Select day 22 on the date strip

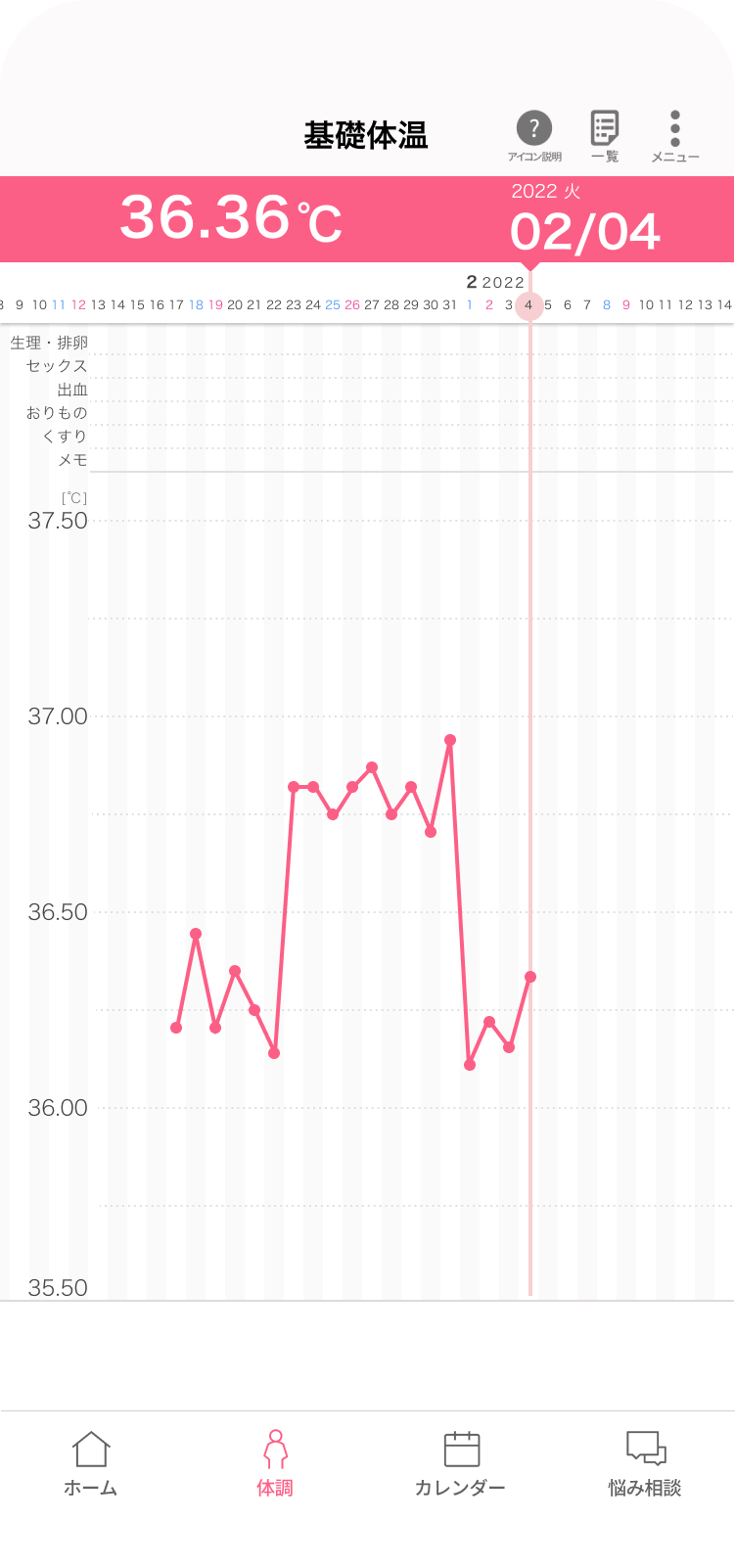coord(274,305)
